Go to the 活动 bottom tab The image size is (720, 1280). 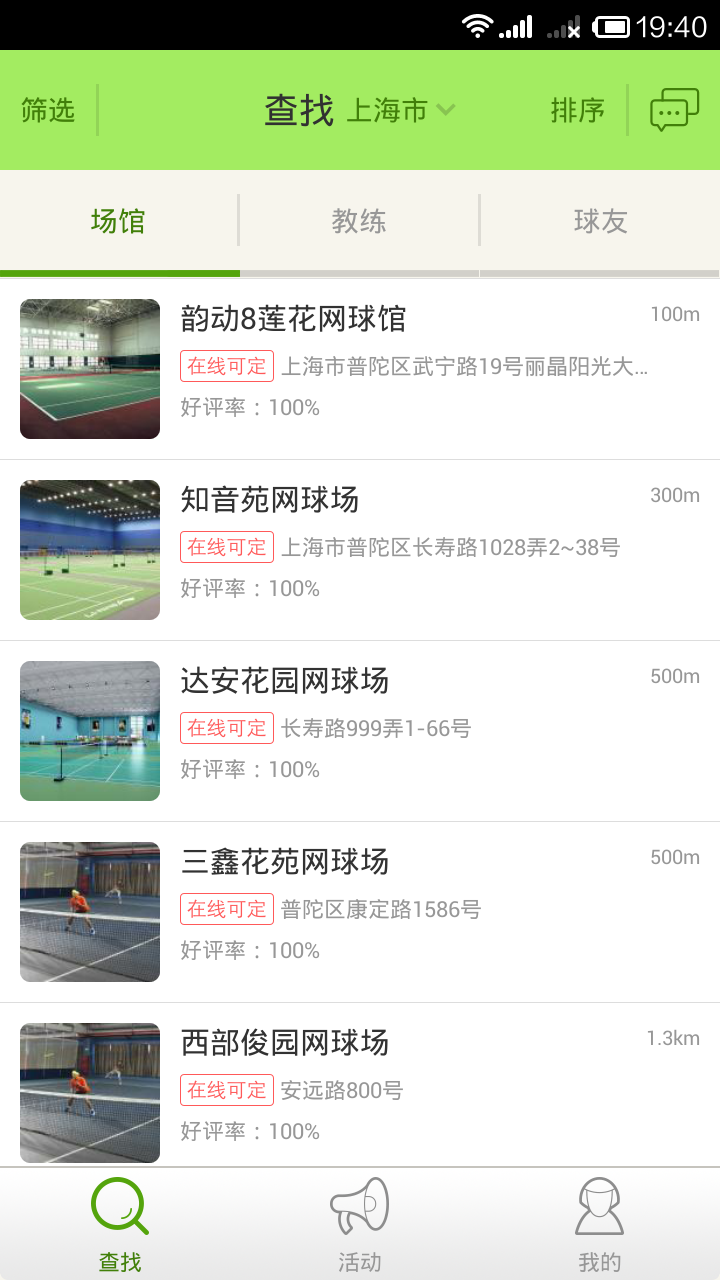359,1224
